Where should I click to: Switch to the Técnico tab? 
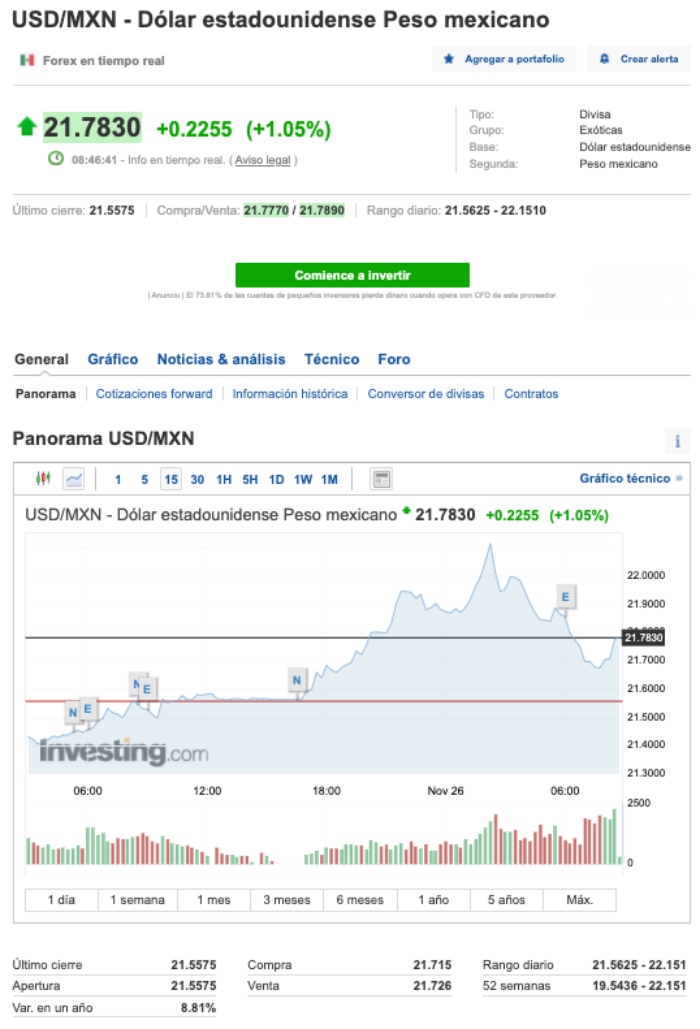(331, 359)
